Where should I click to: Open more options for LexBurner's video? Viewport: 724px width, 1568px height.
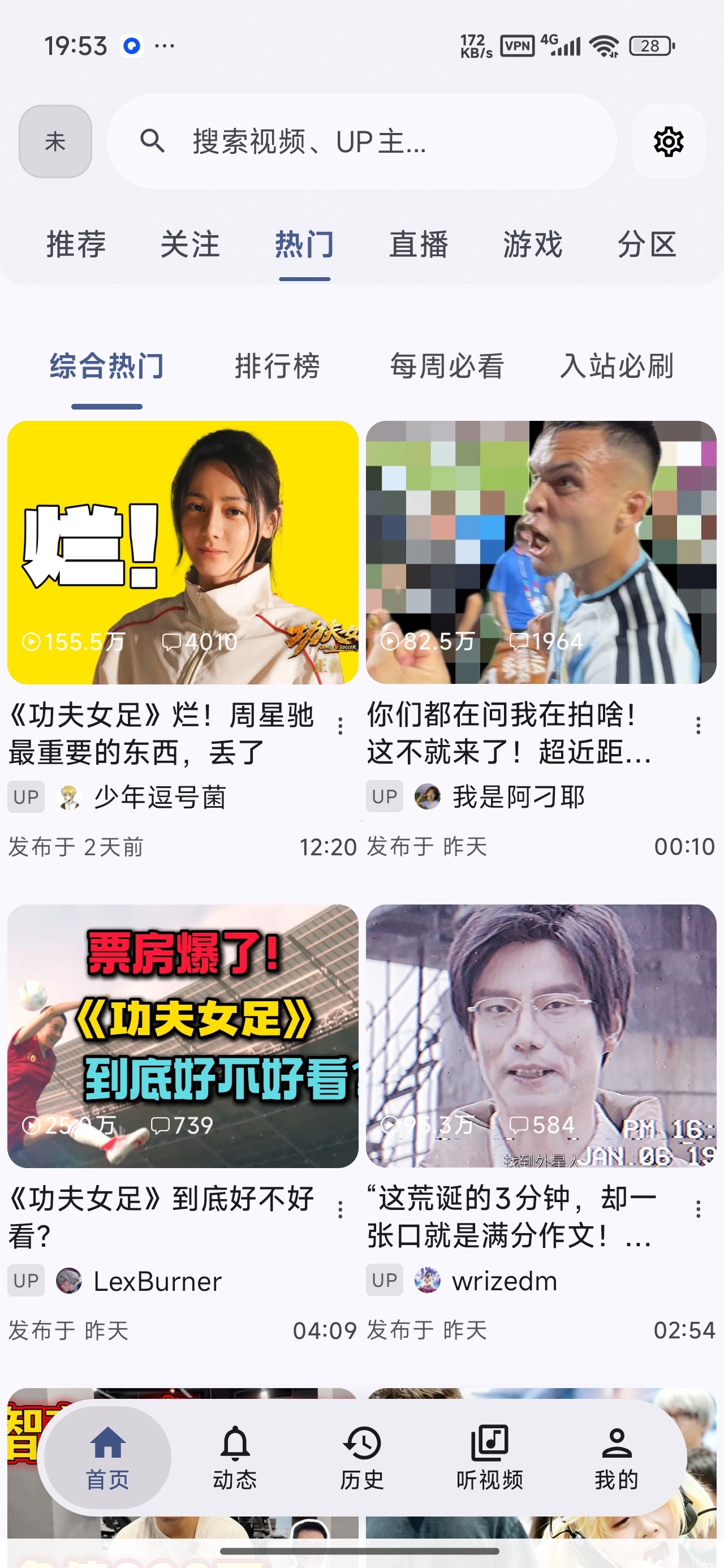pyautogui.click(x=341, y=1209)
